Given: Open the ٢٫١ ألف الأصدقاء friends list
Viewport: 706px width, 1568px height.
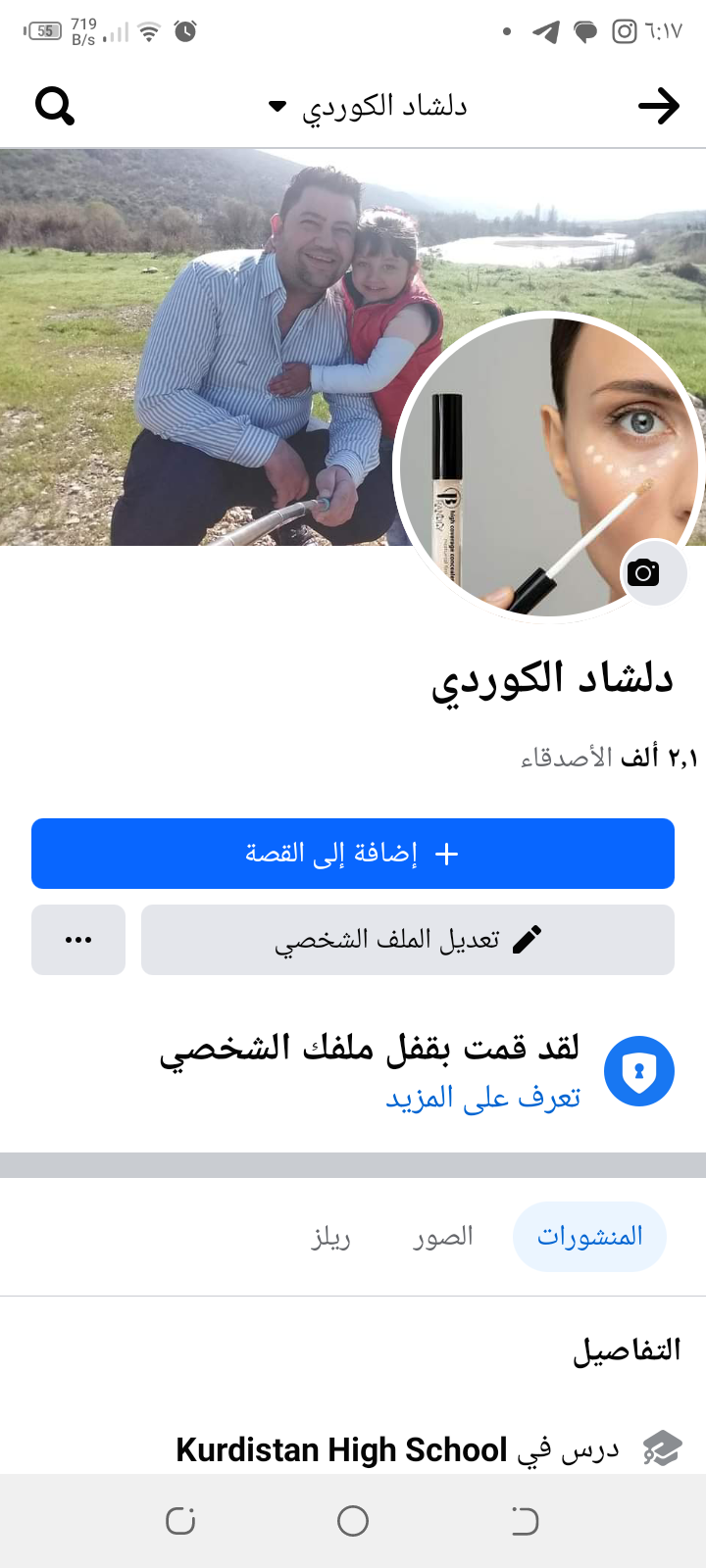Looking at the screenshot, I should point(609,757).
